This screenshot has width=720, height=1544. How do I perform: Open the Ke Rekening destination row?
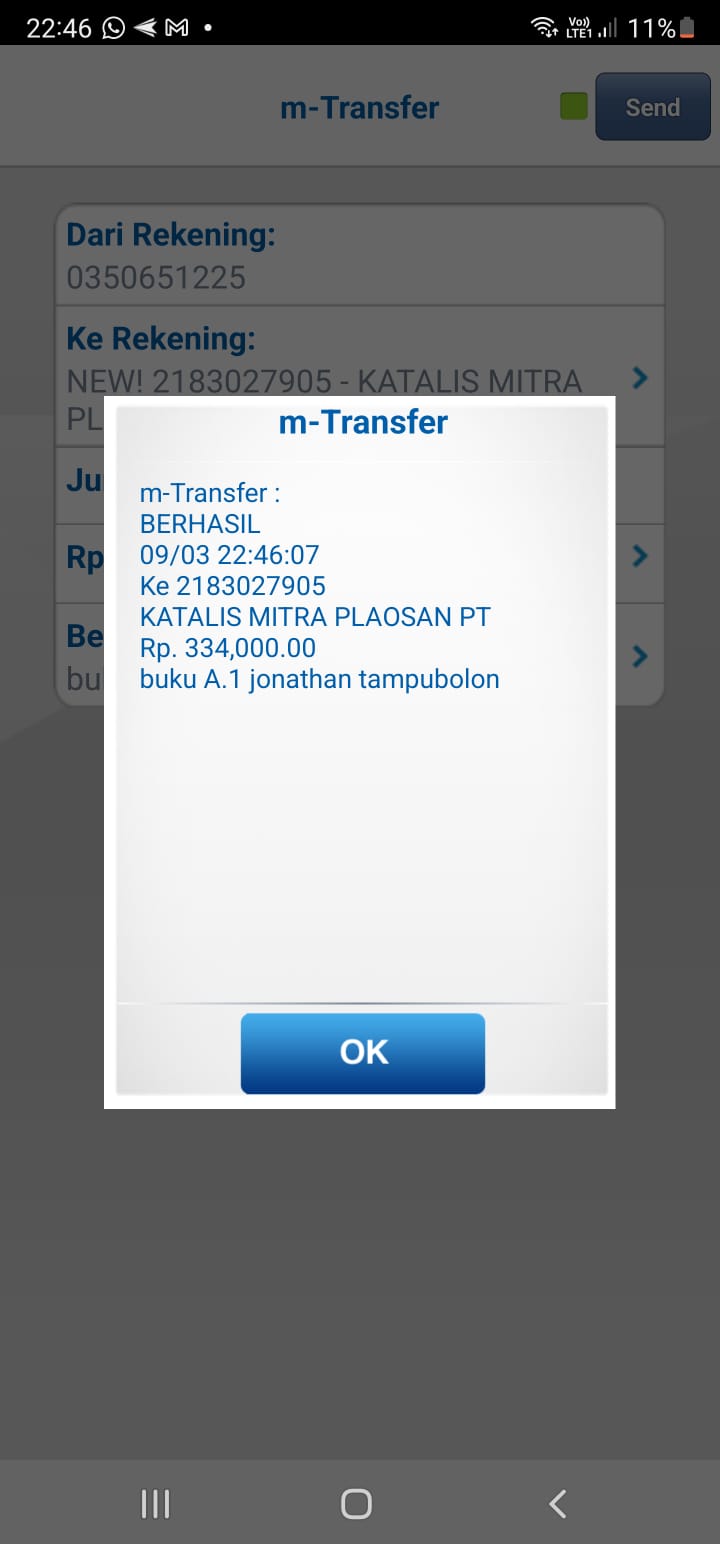[360, 376]
